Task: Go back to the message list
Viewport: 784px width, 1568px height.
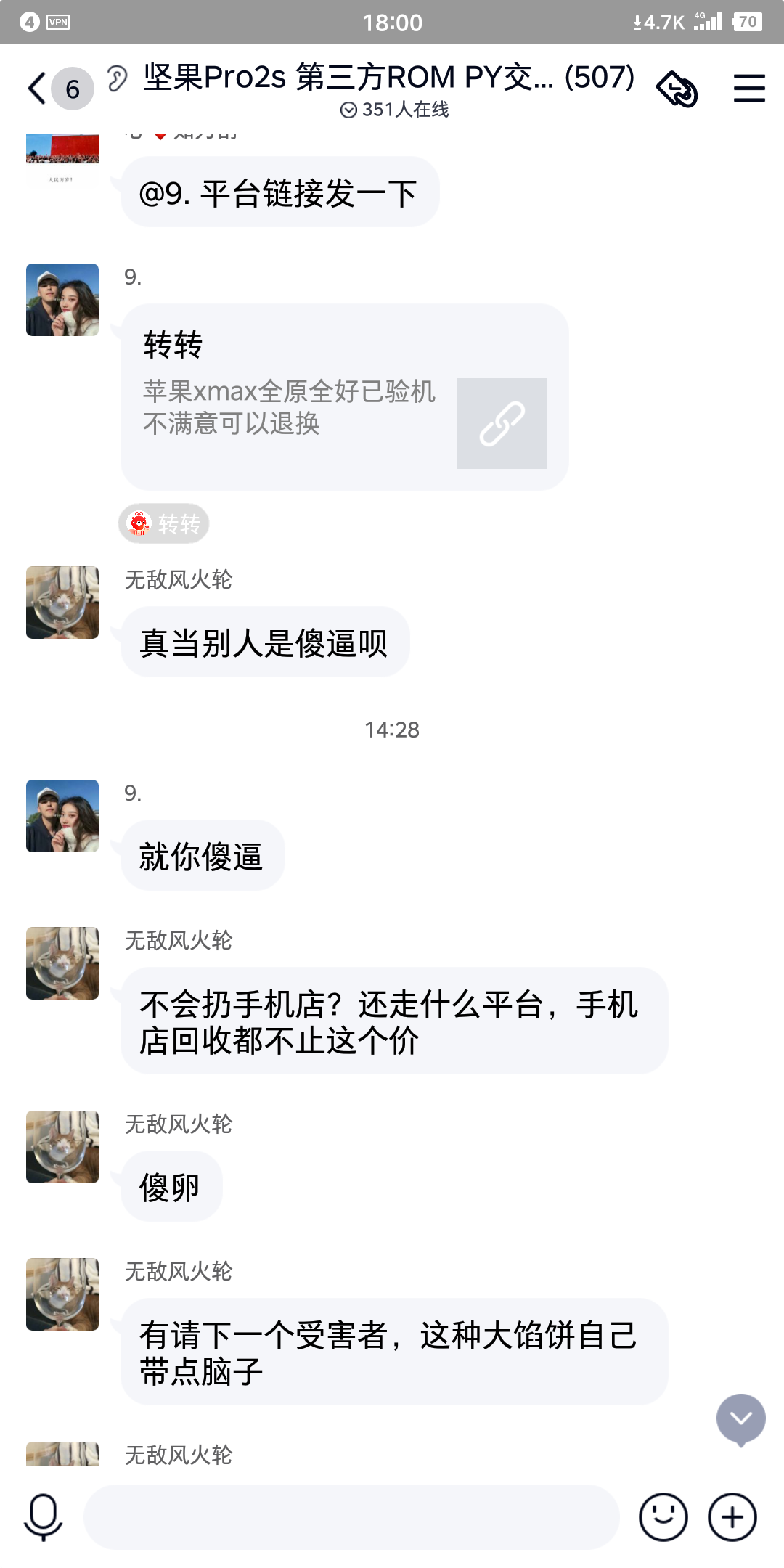Action: click(x=38, y=89)
